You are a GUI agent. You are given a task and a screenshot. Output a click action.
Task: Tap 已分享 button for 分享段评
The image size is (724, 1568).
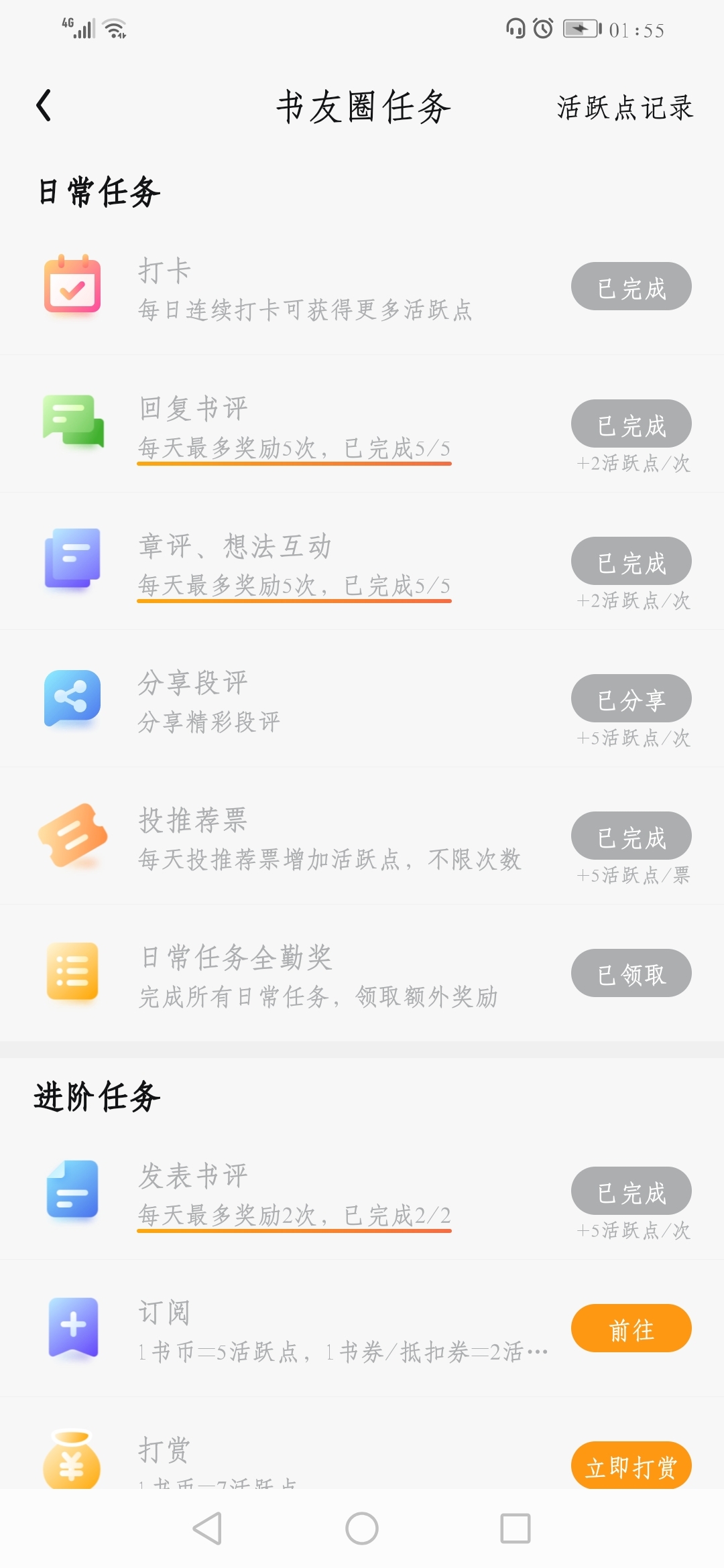[x=631, y=698]
